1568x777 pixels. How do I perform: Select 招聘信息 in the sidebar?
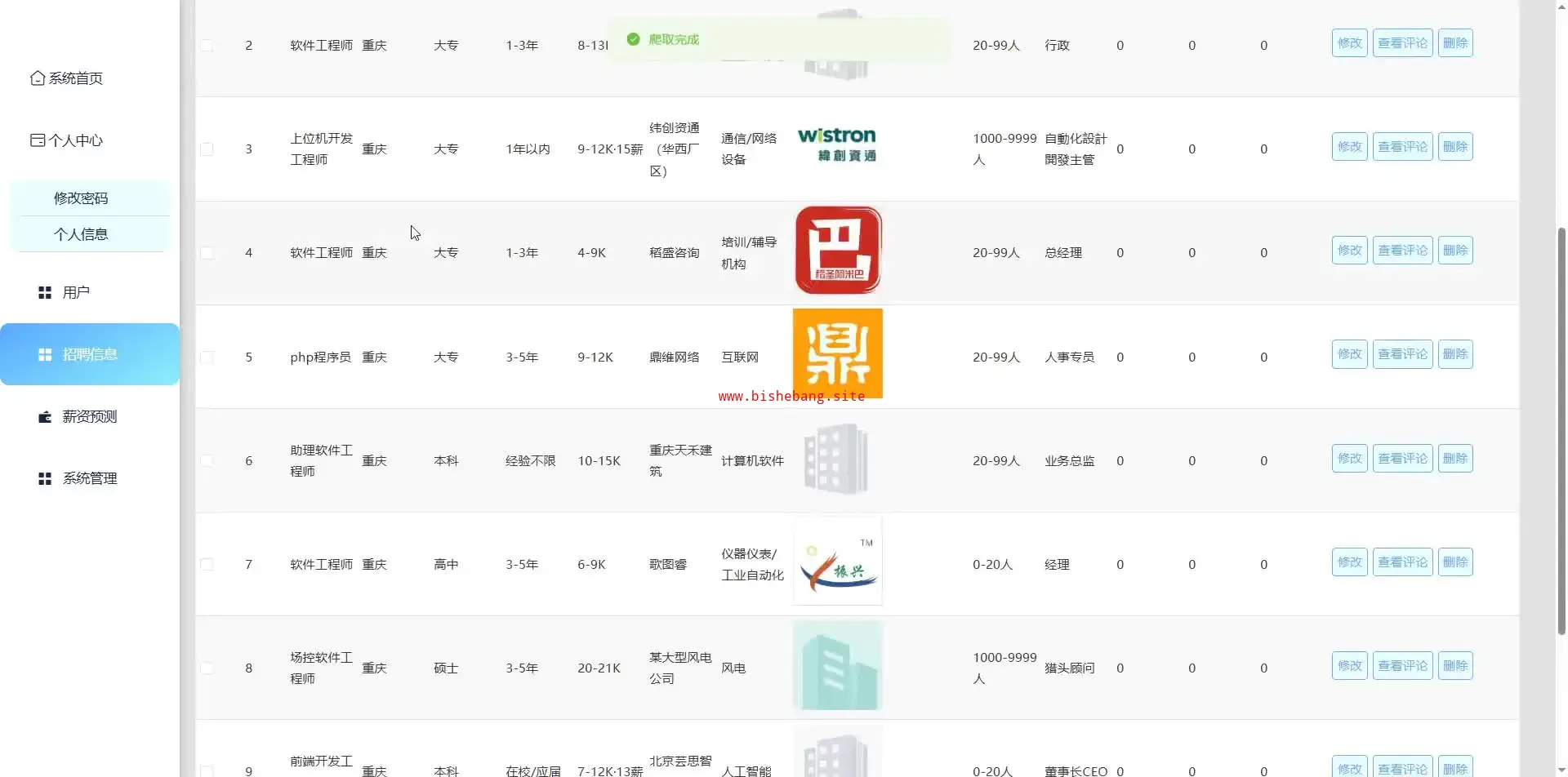89,354
